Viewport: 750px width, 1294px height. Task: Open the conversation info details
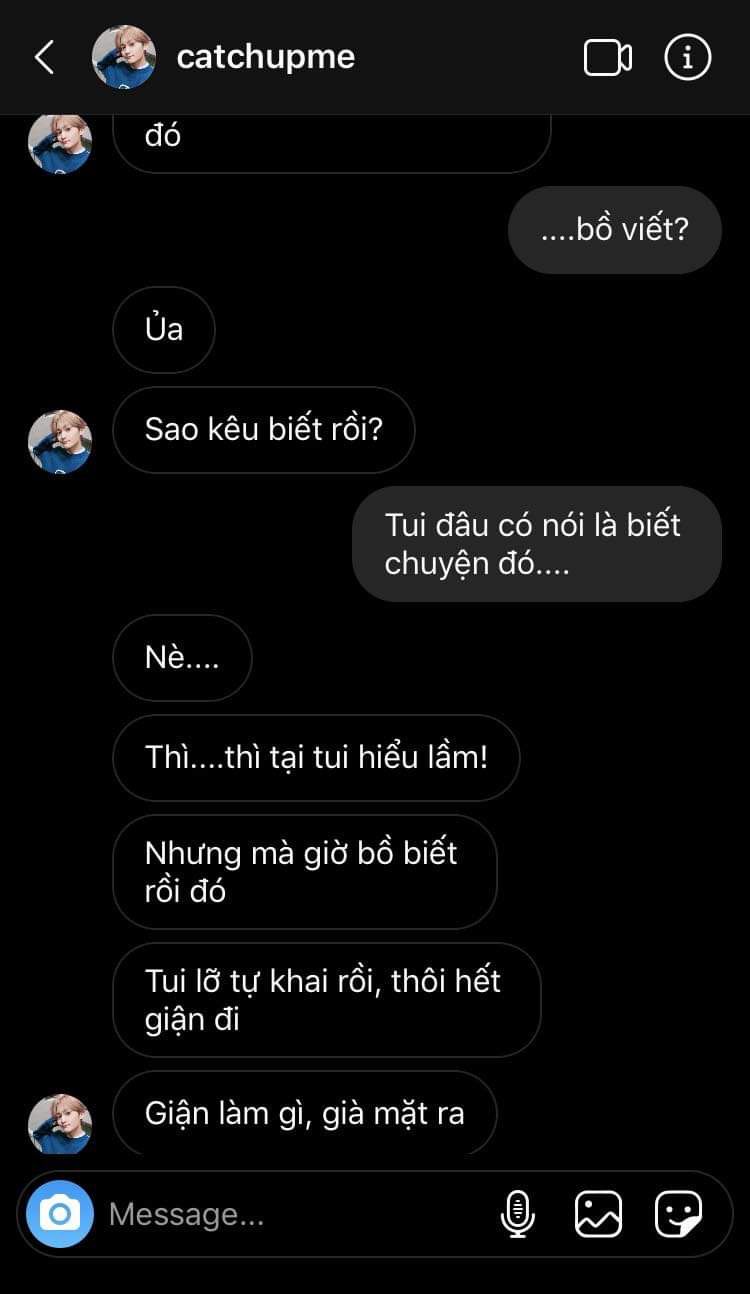[x=688, y=57]
